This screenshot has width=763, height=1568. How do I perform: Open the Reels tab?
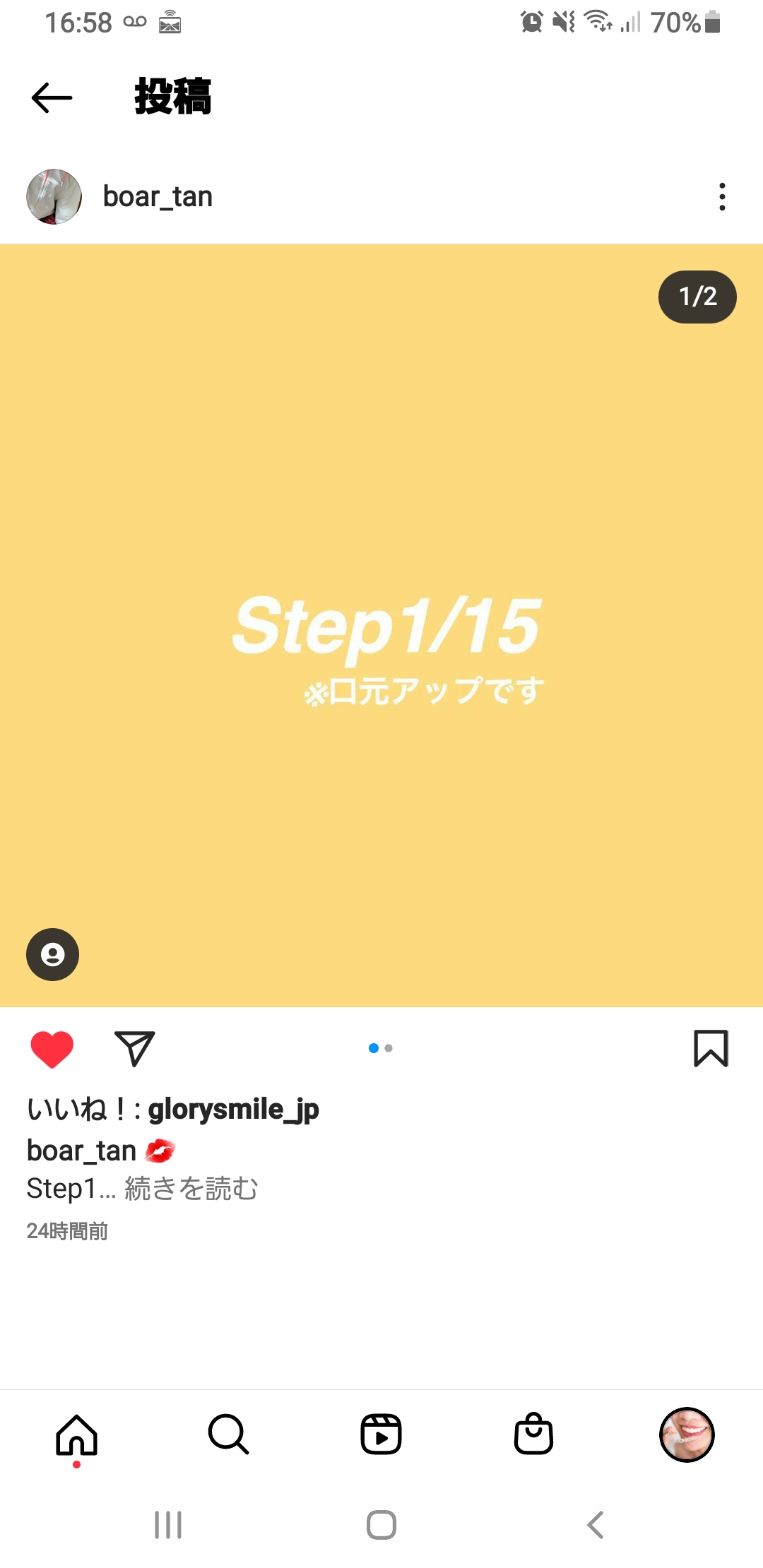pyautogui.click(x=381, y=1435)
